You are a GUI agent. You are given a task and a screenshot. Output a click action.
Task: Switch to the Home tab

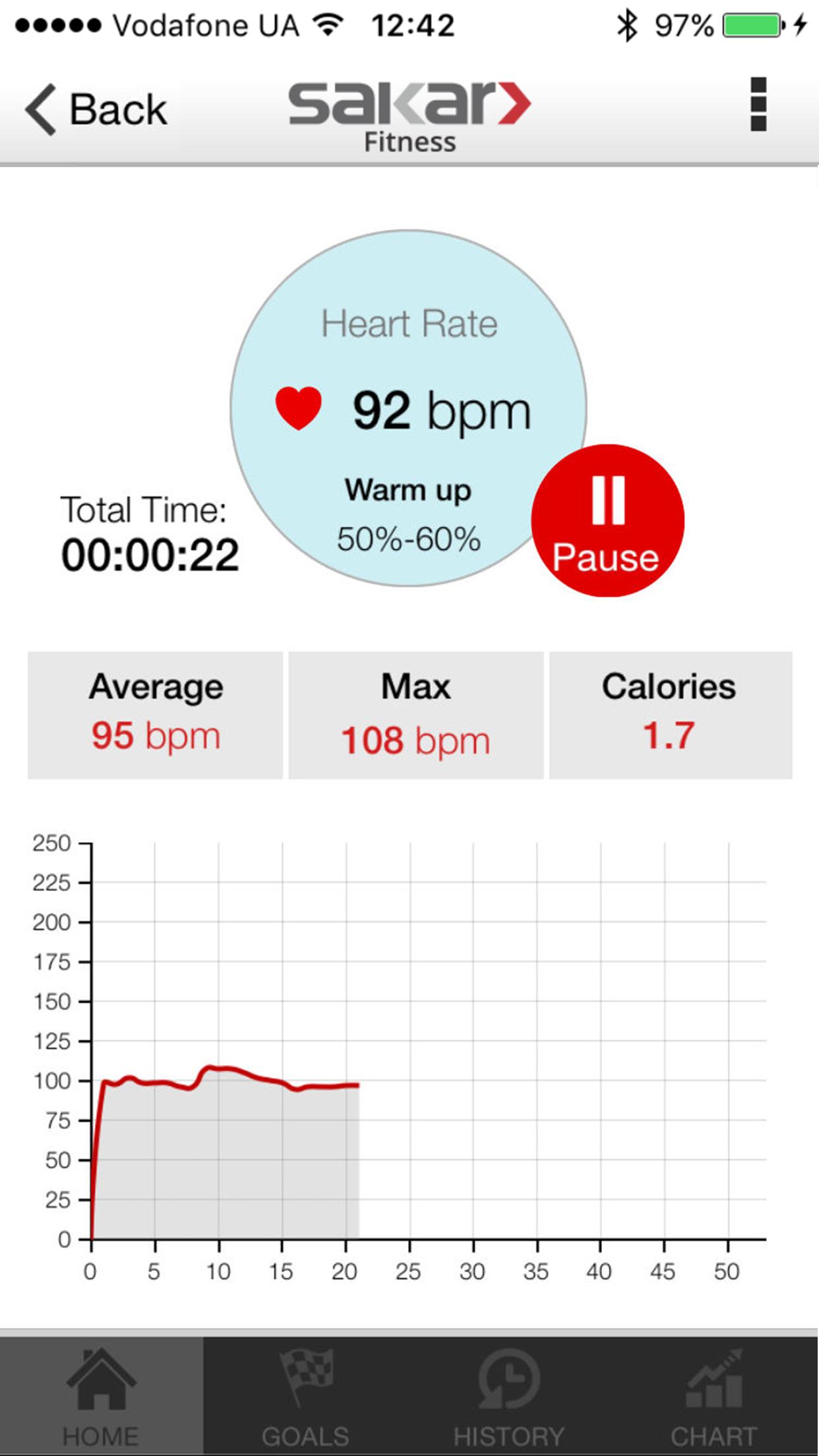point(101,1397)
